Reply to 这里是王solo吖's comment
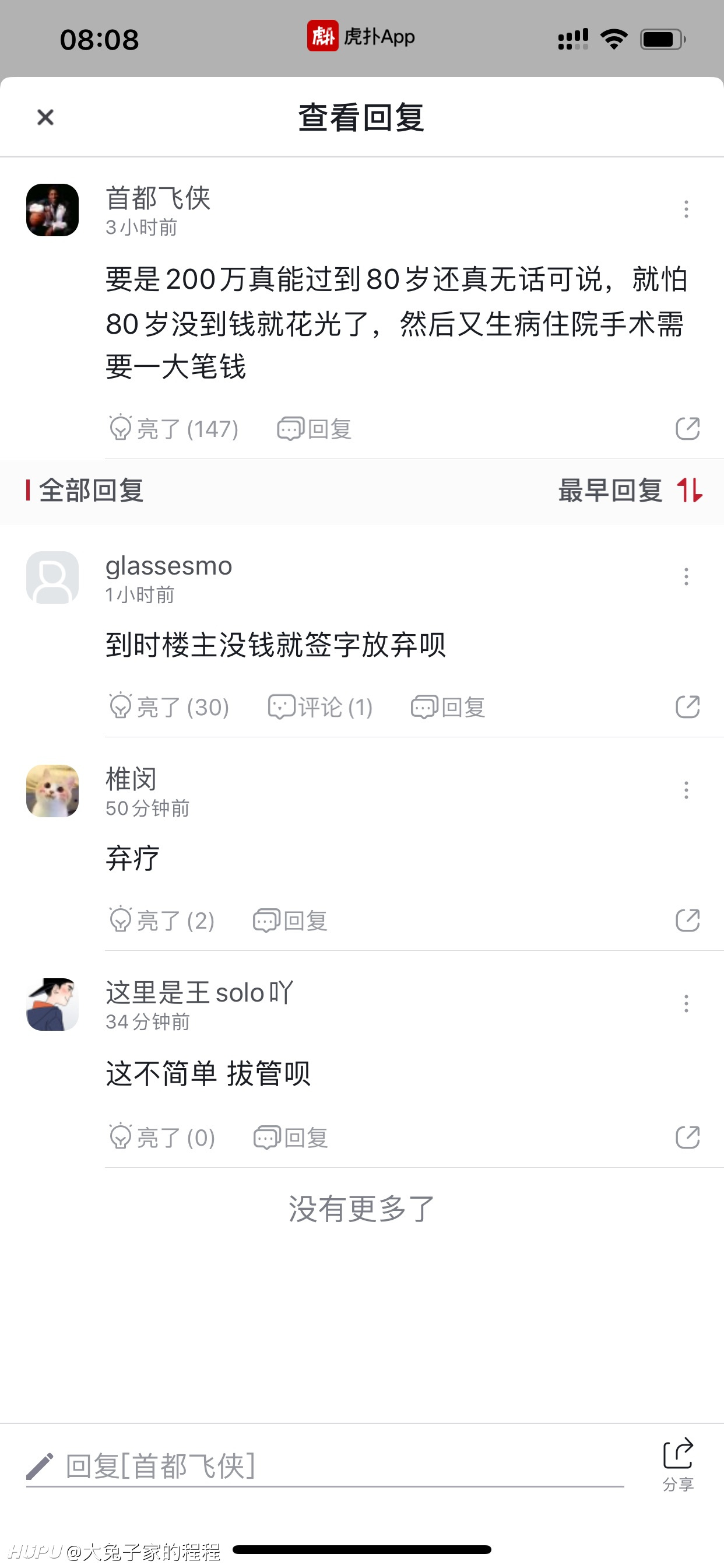 click(290, 1137)
